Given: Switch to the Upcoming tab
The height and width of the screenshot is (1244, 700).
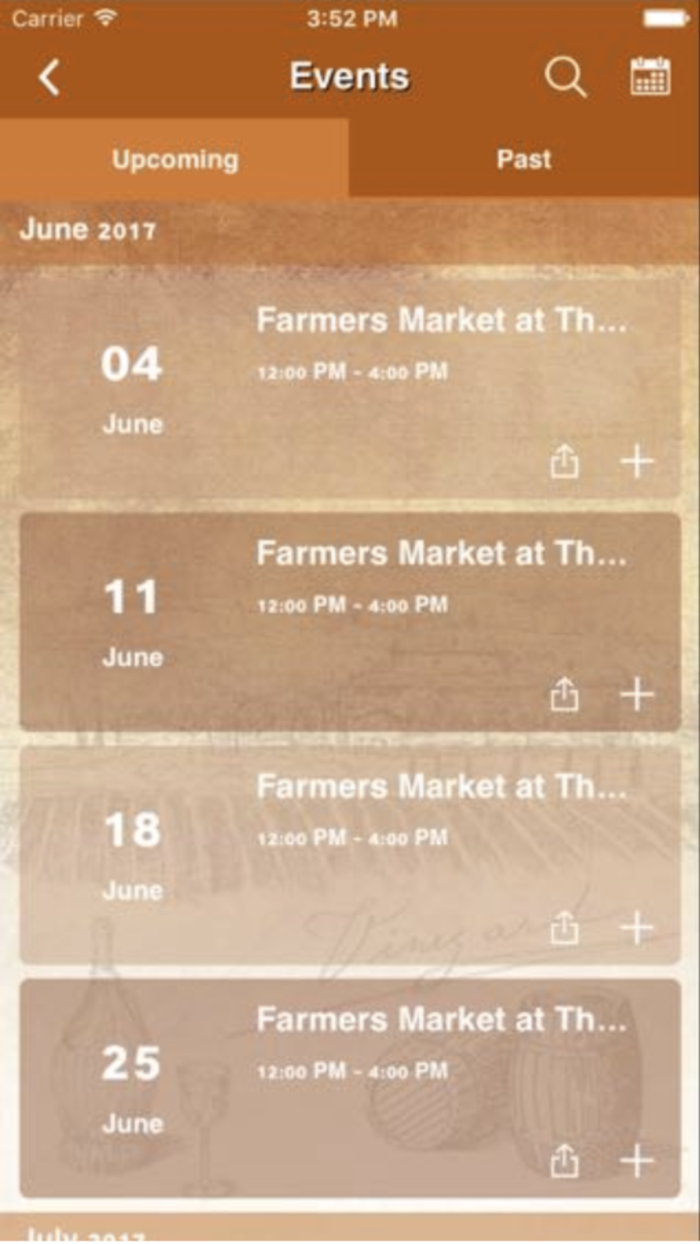Looking at the screenshot, I should click(175, 159).
